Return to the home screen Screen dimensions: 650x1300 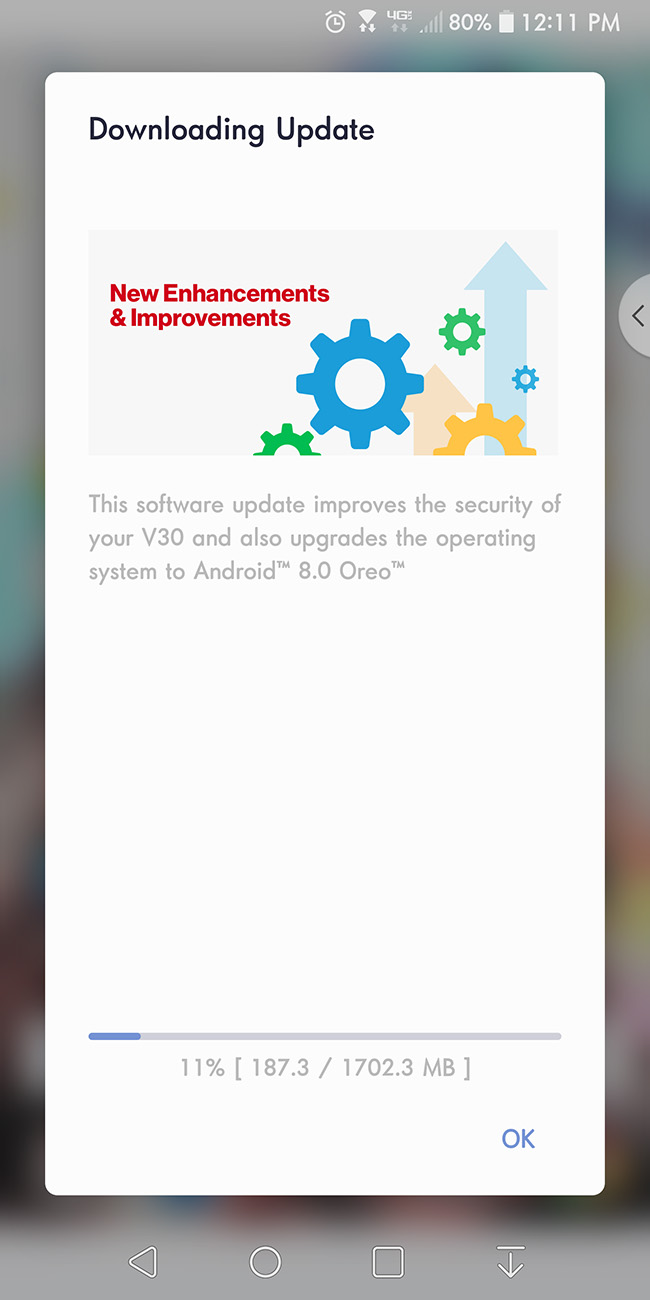[x=265, y=1262]
